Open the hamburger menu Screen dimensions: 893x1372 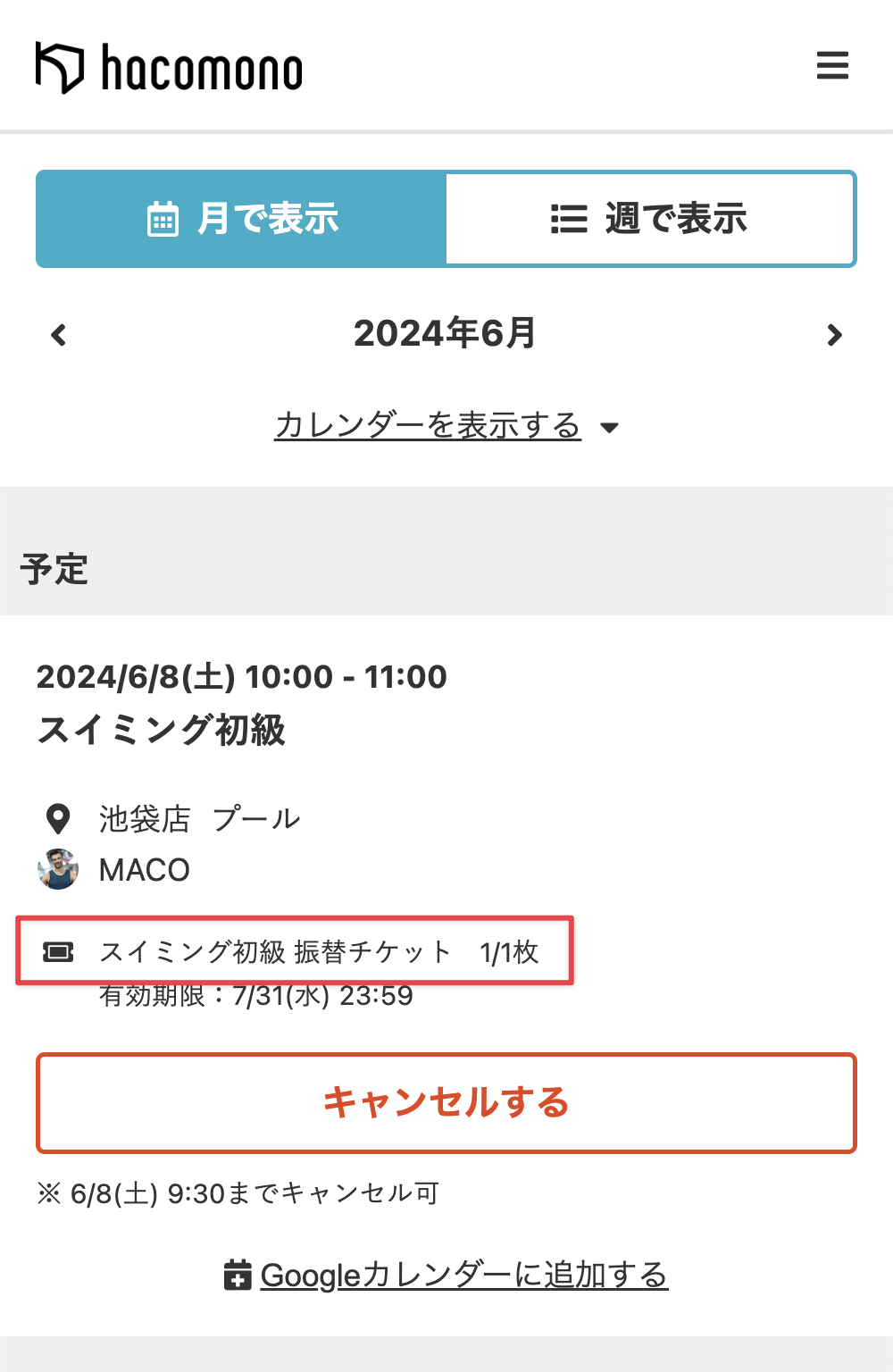click(832, 65)
